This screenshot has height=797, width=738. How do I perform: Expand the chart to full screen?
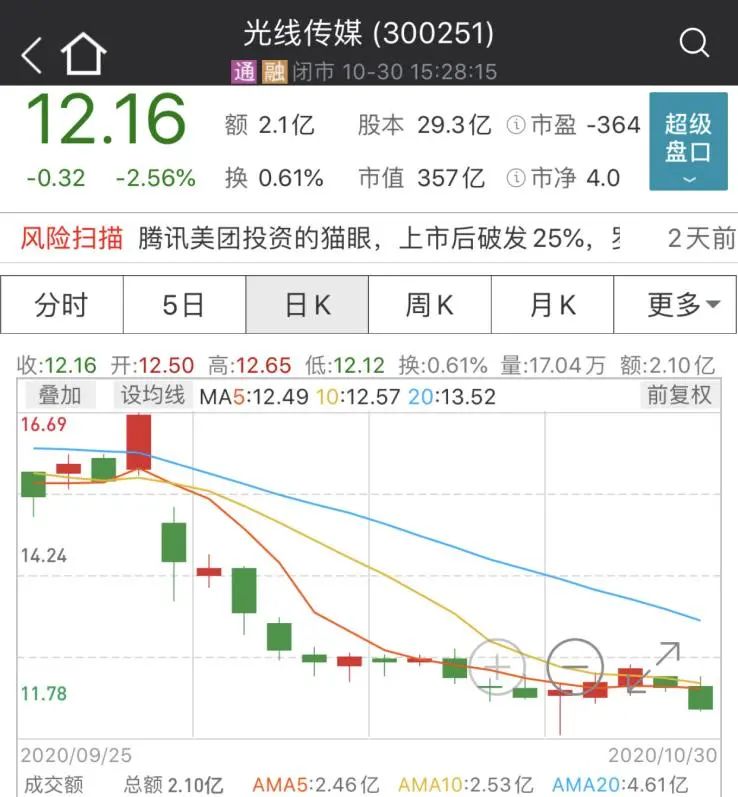[x=654, y=667]
